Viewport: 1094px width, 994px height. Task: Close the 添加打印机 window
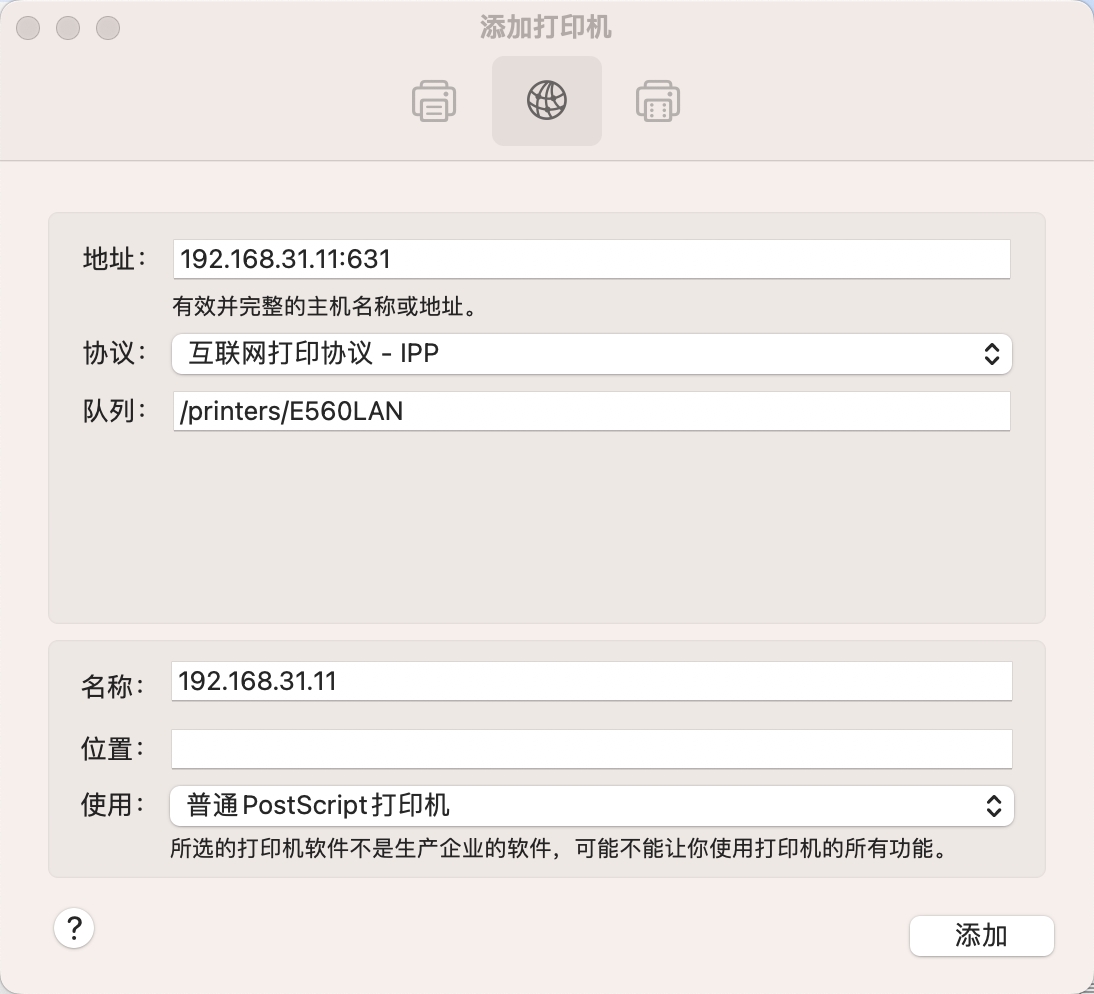click(x=28, y=28)
